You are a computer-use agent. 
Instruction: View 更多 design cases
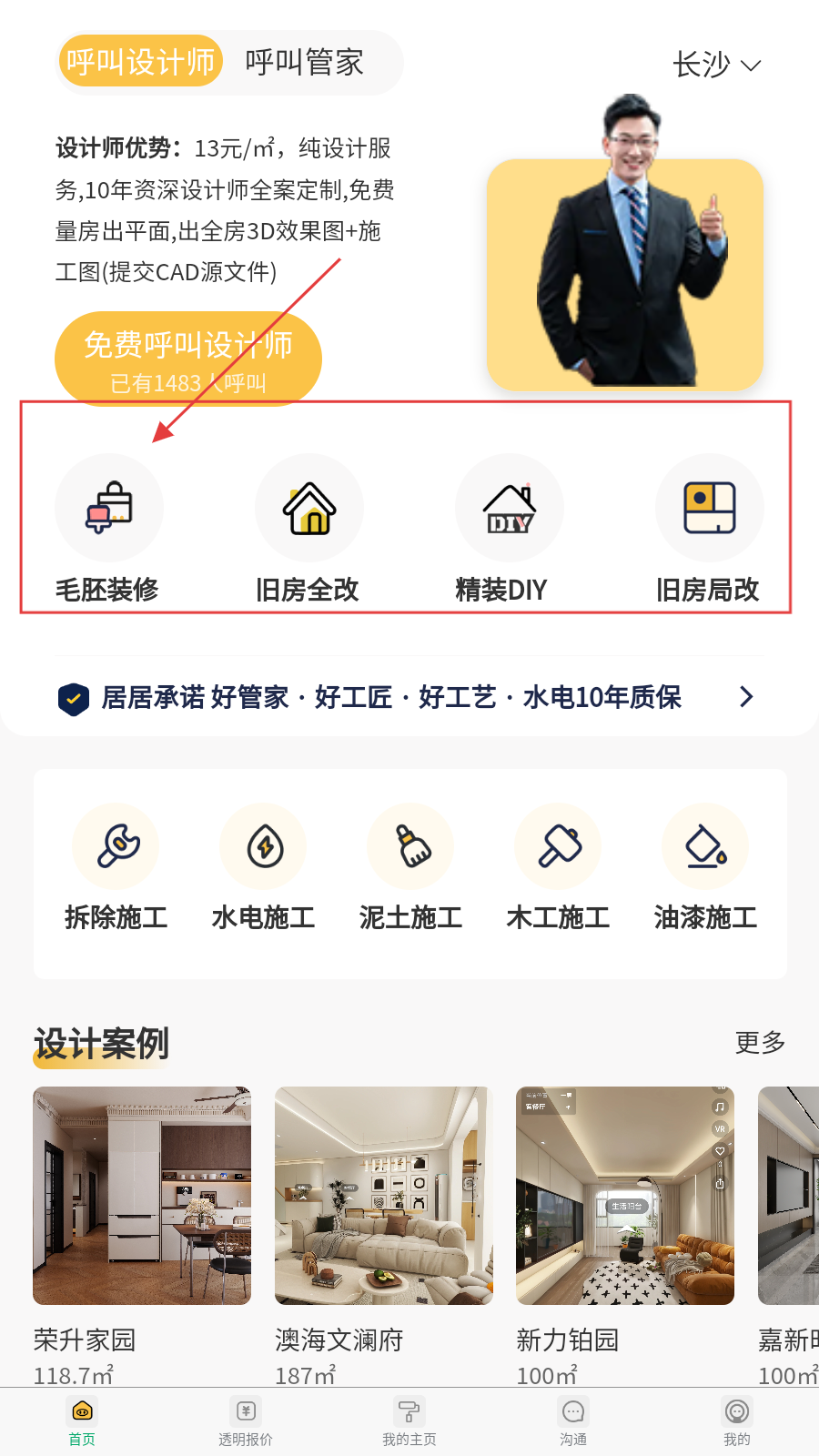click(760, 1043)
